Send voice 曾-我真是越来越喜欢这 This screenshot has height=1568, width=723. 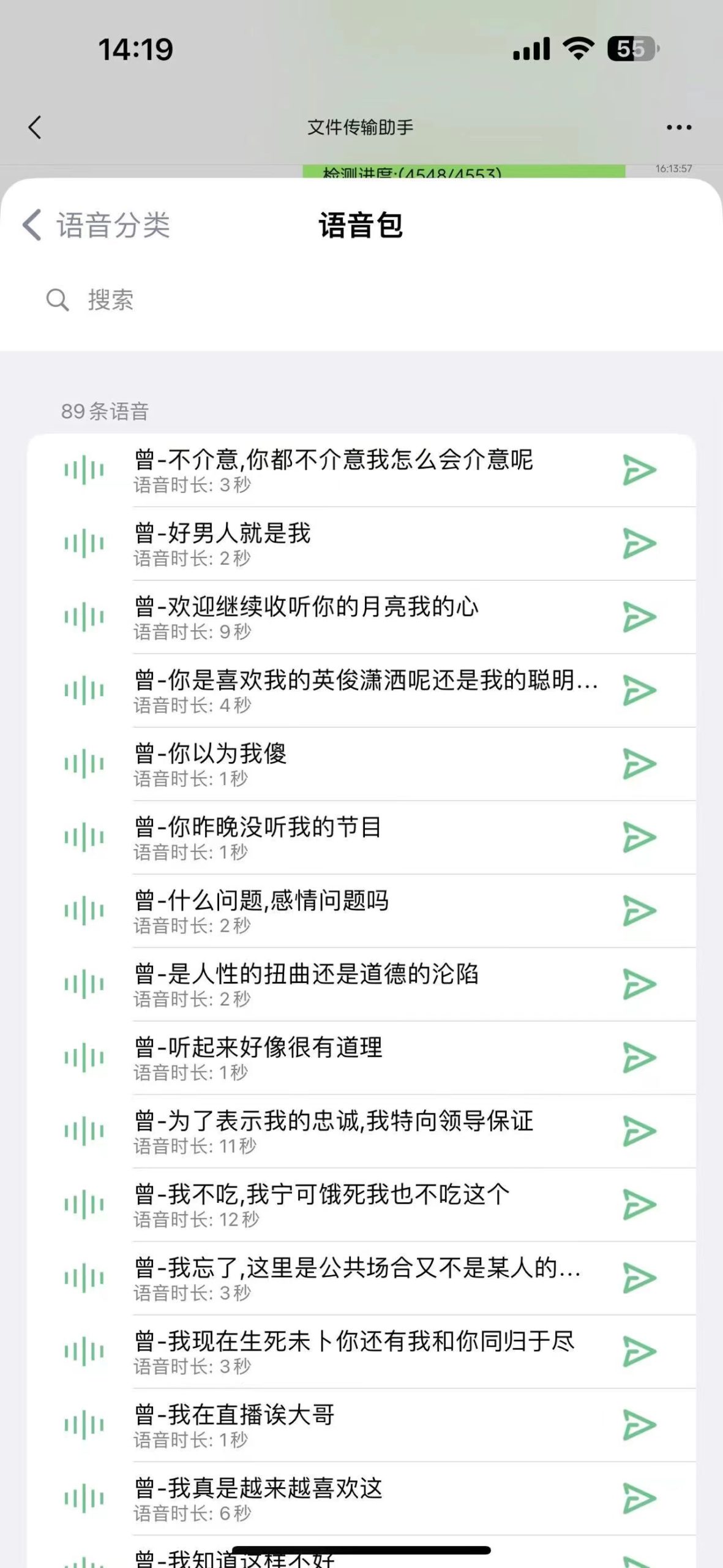[x=639, y=1499]
